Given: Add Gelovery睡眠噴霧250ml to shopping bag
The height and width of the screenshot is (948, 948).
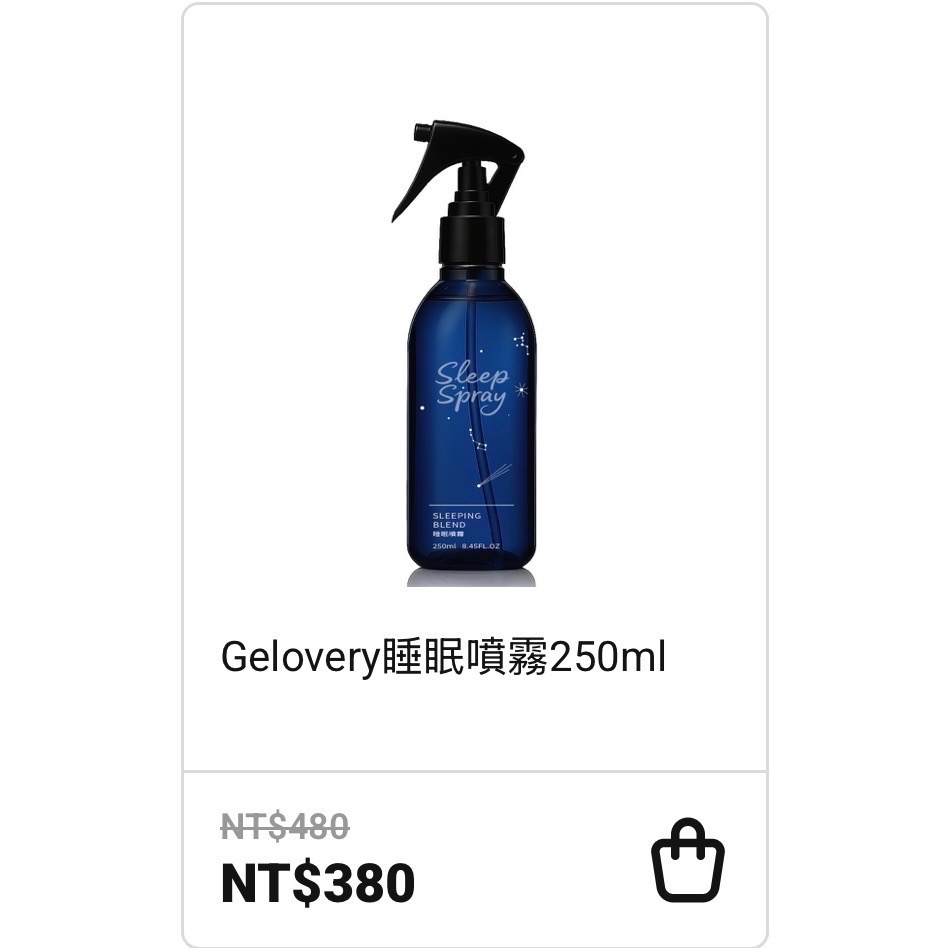Looking at the screenshot, I should [687, 861].
